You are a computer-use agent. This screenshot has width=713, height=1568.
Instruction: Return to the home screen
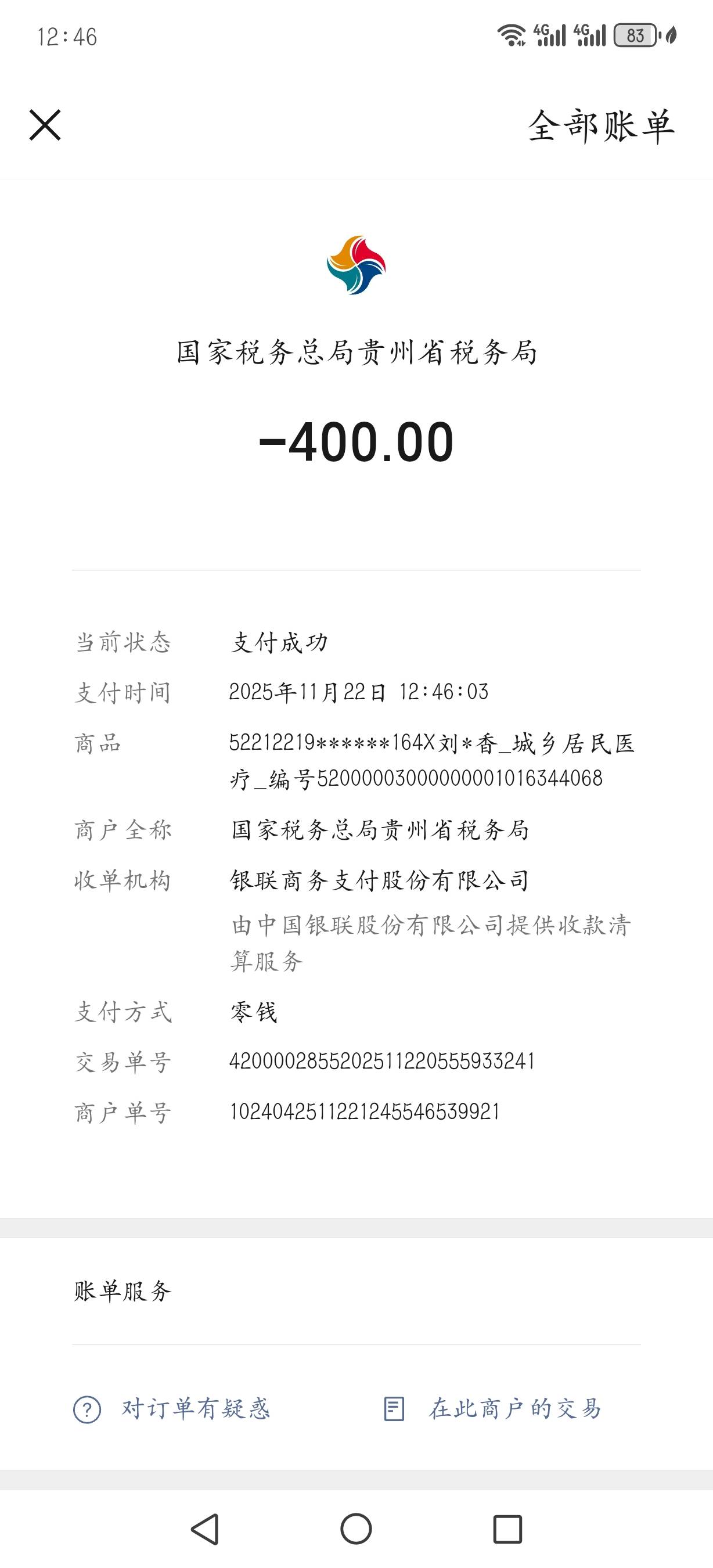click(x=356, y=1529)
